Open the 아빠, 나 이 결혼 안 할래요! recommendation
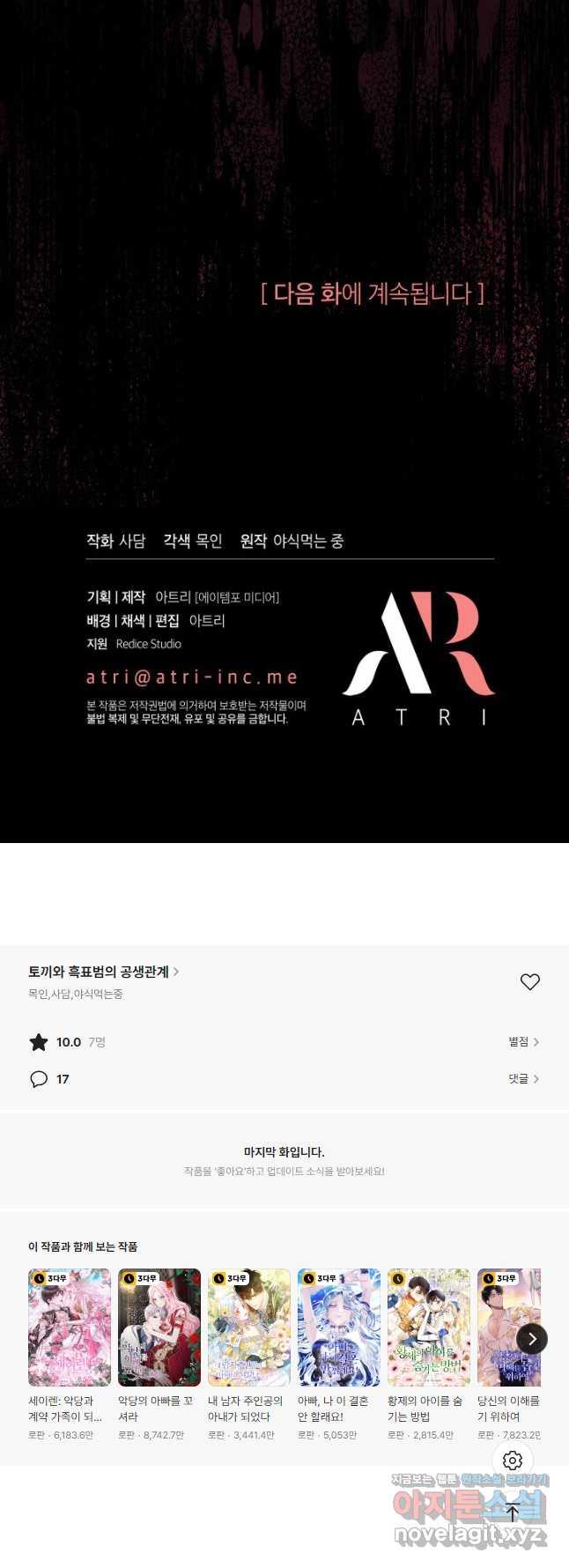This screenshot has height=1568, width=569. click(x=339, y=1328)
